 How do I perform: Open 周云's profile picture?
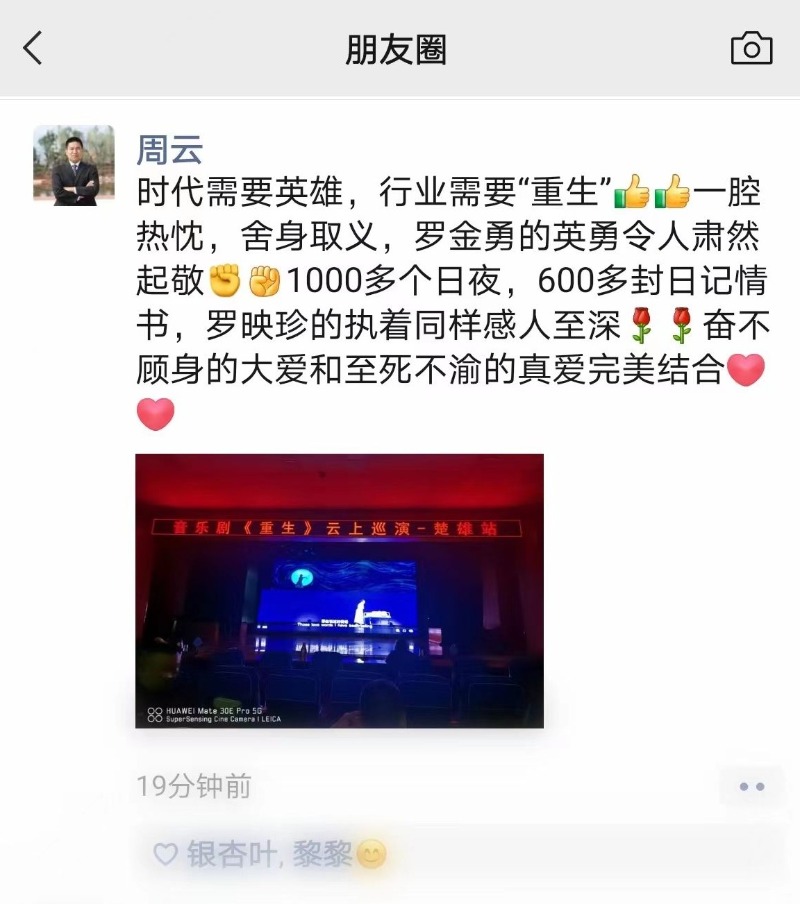[73, 165]
